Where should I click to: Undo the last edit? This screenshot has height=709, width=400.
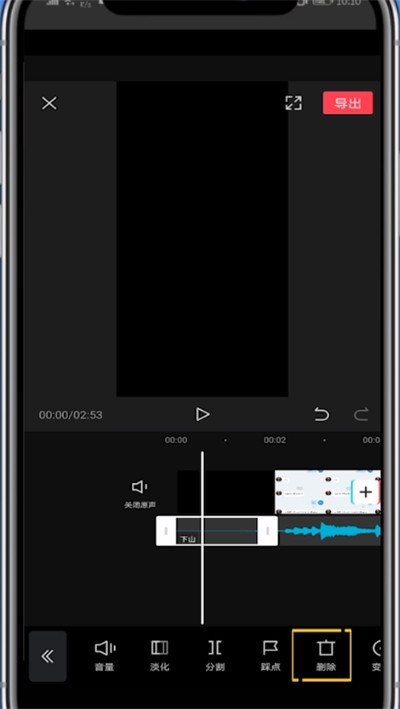coord(322,414)
